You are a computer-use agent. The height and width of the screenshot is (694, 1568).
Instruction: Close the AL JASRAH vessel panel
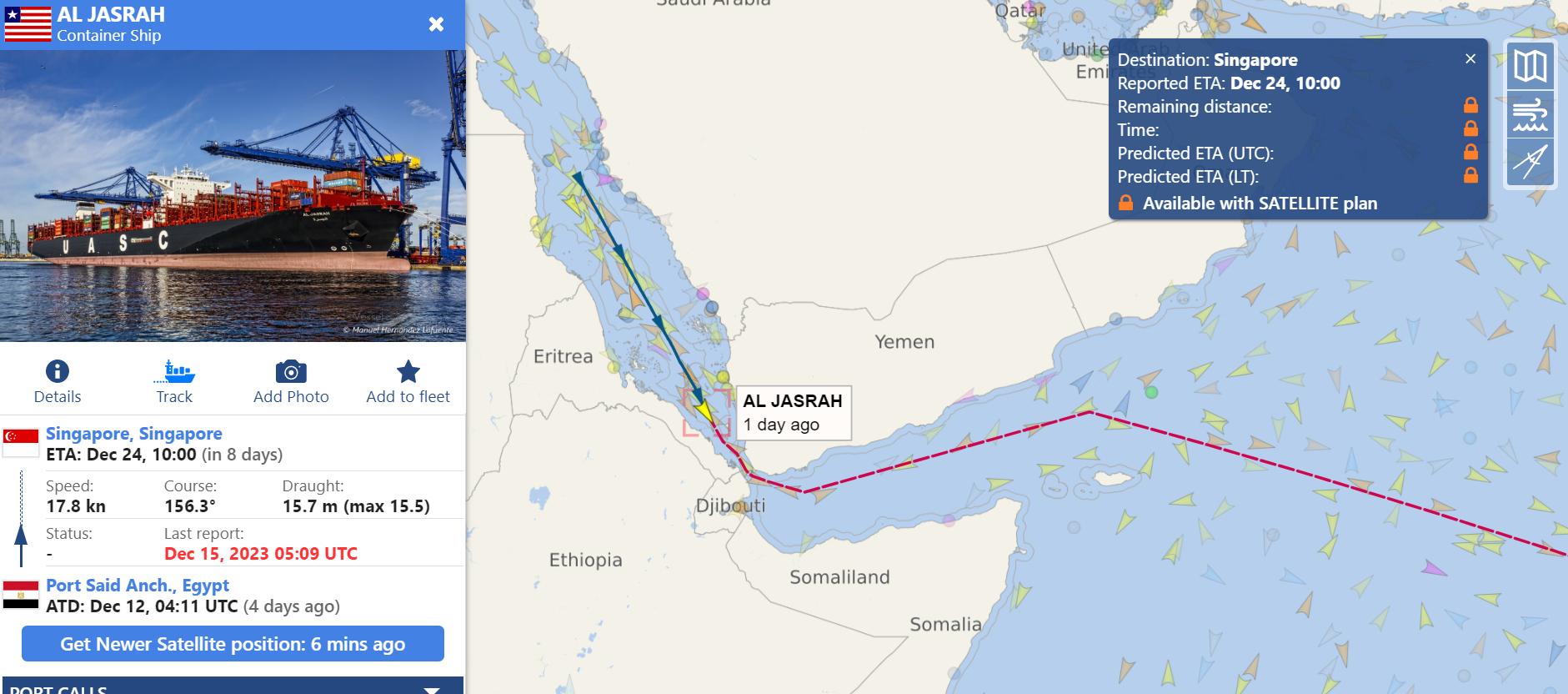pos(436,24)
